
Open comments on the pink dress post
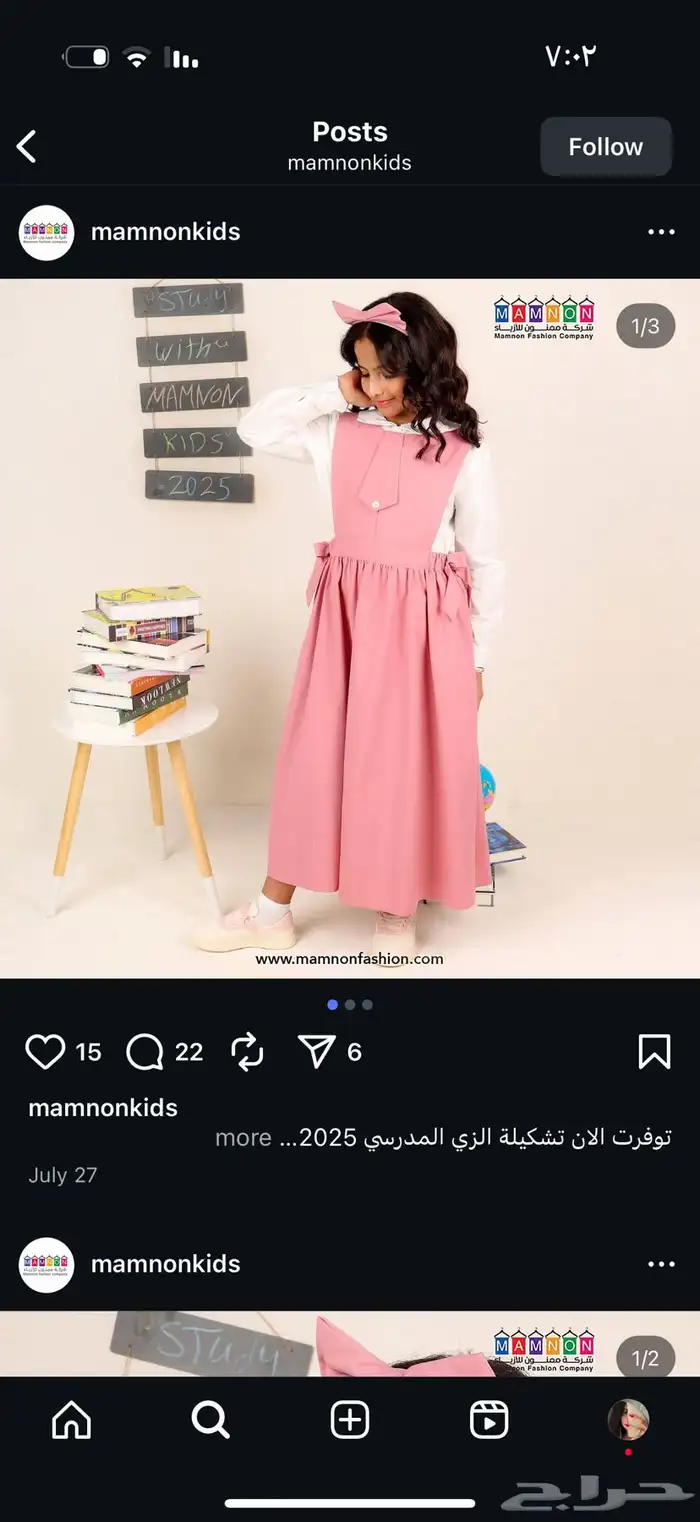(146, 1051)
